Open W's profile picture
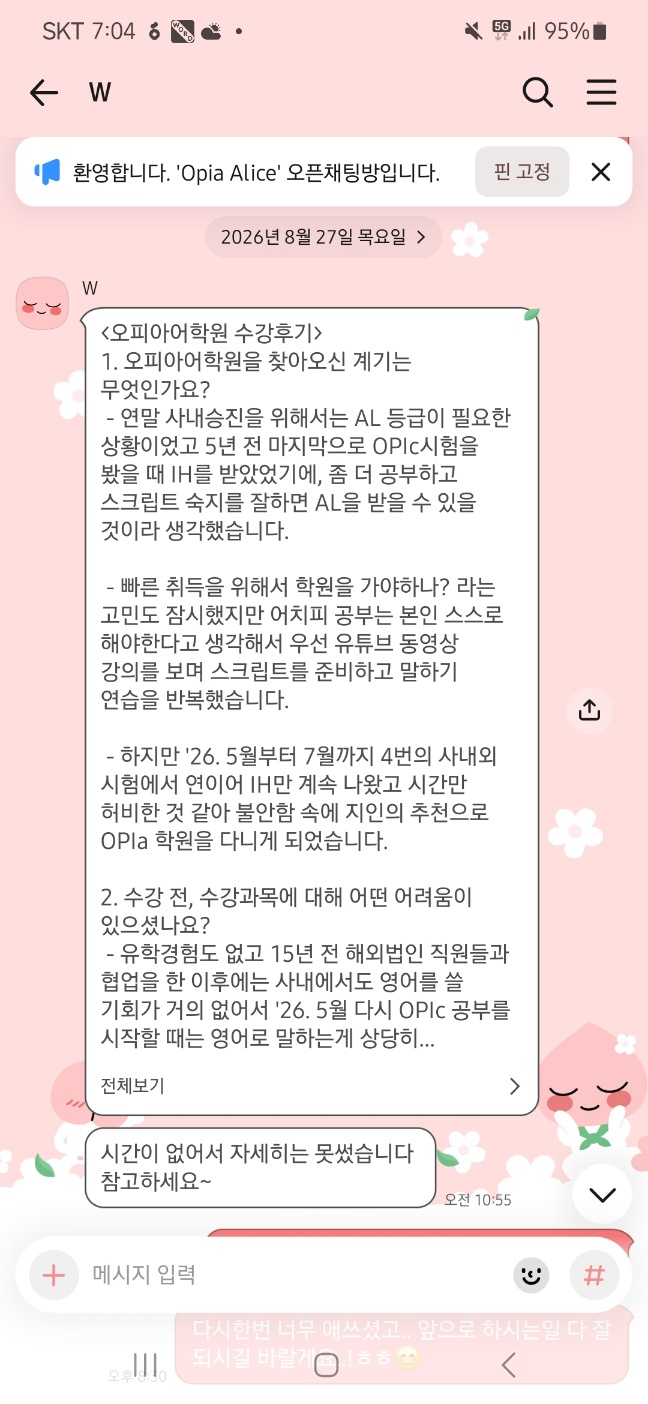Viewport: 648px width, 1404px height. 43,303
